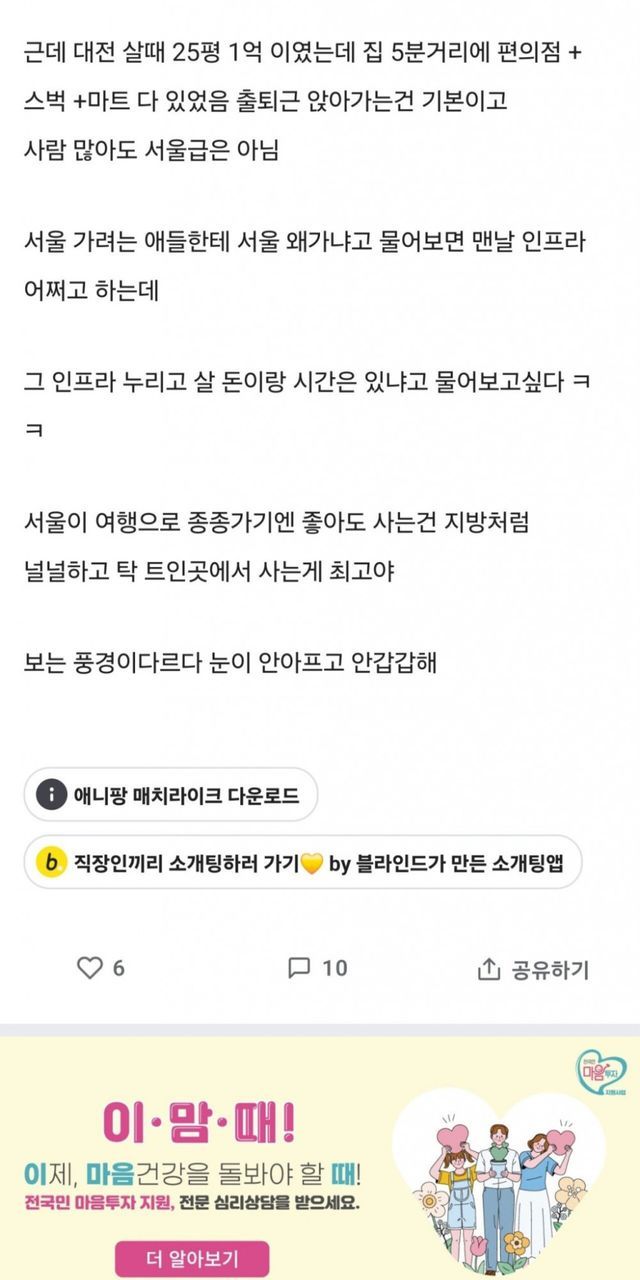Open the 직장인끼리 소개팅하러 가기 chip
The width and height of the screenshot is (640, 1280).
(x=303, y=862)
